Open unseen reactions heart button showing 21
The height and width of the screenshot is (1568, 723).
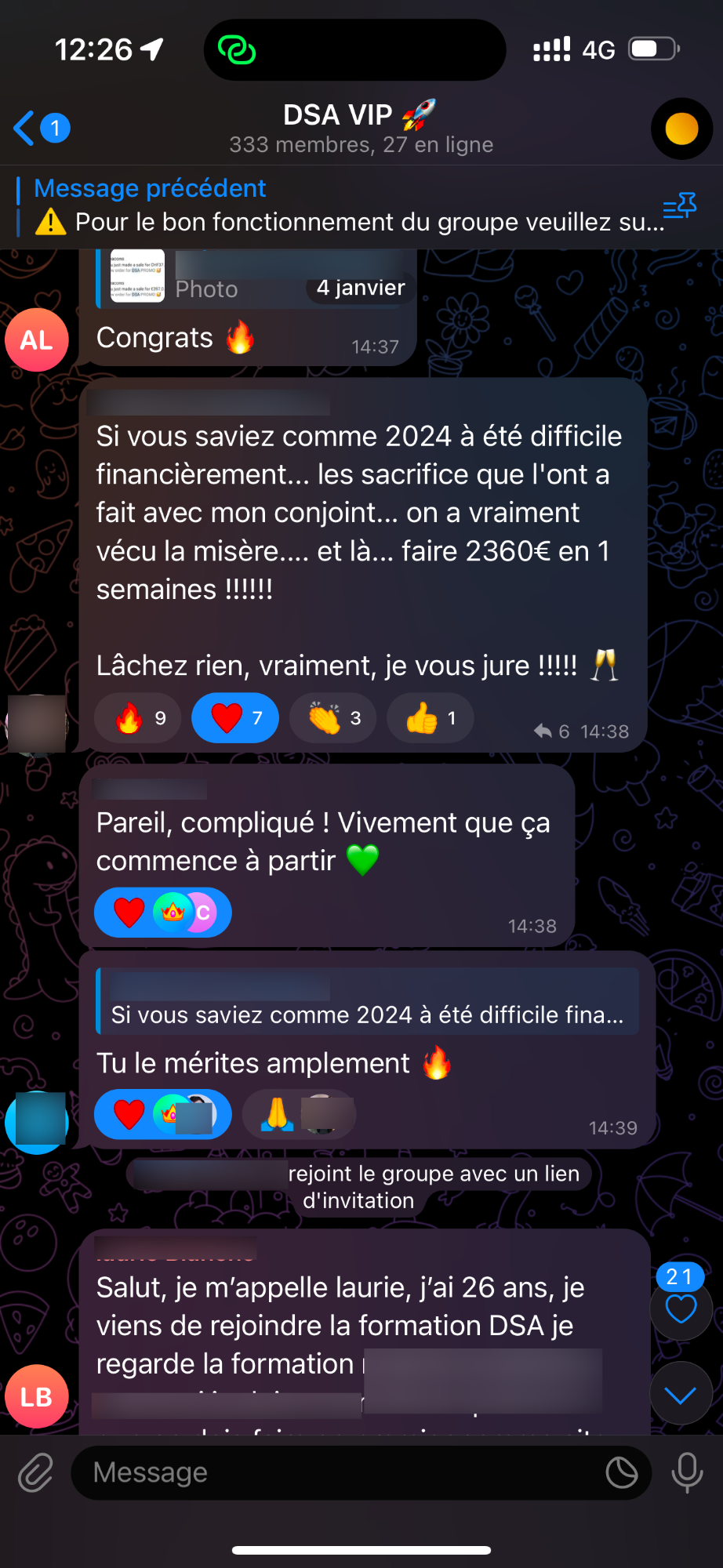pos(681,1308)
